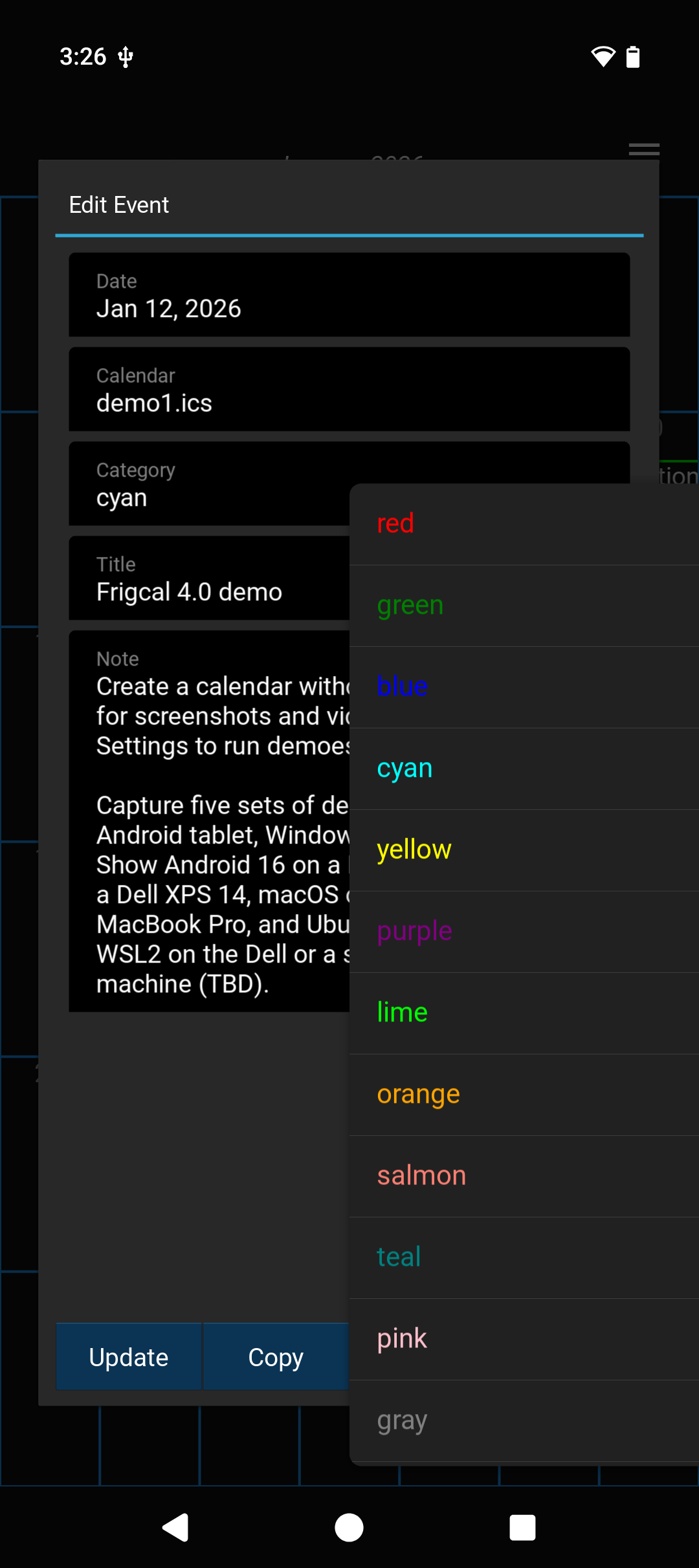
Task: Change the Calendar demo1.ics field
Action: [349, 389]
